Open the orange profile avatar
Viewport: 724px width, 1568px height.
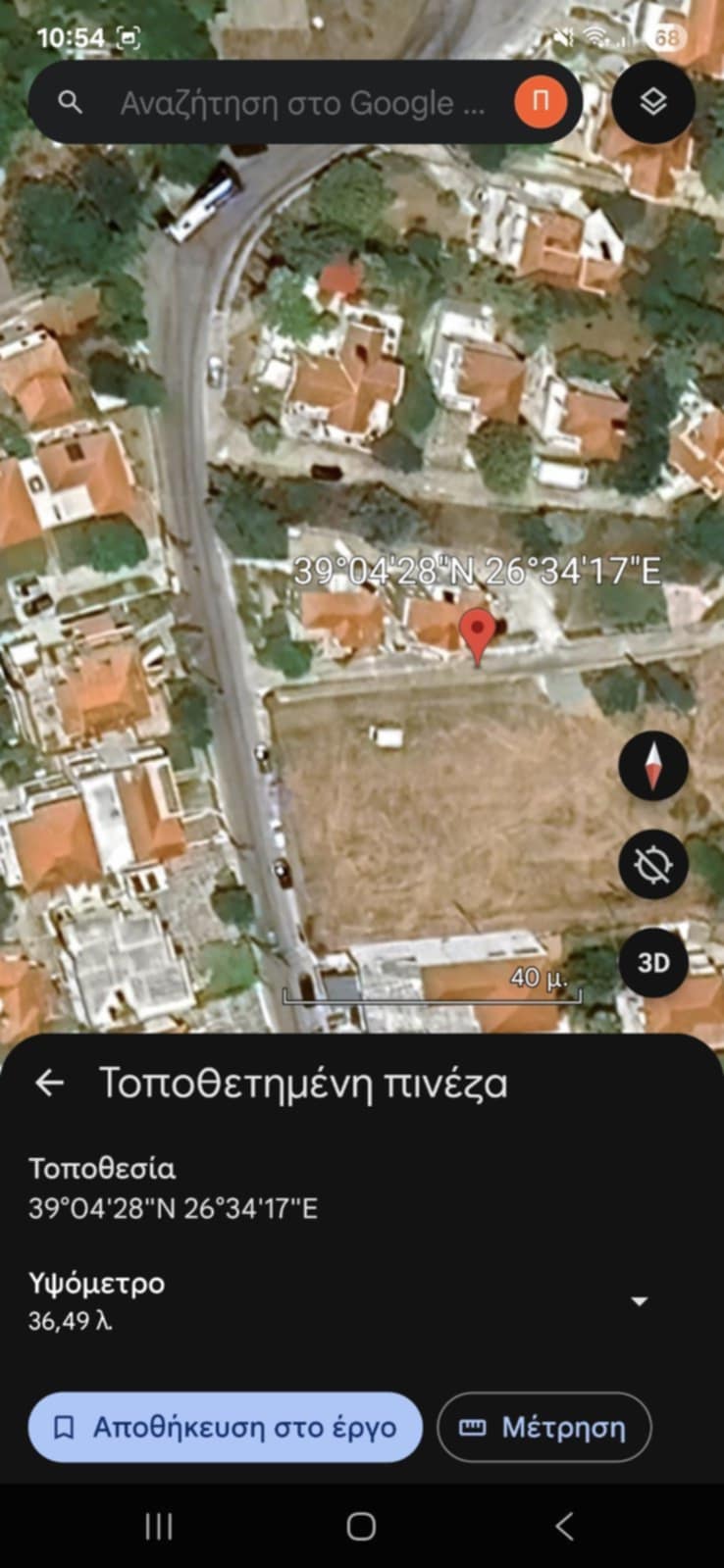541,102
